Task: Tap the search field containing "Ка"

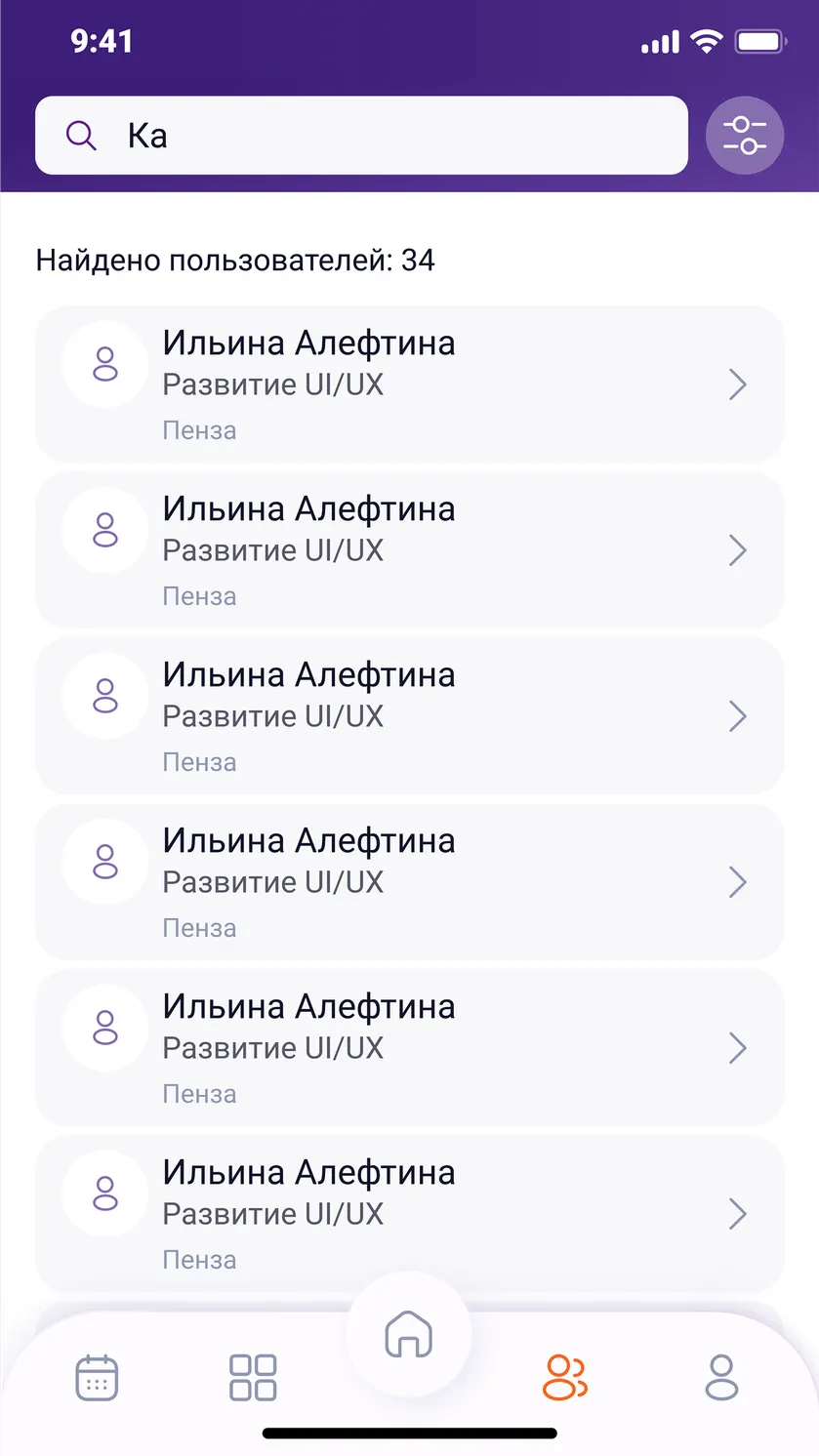Action: click(x=361, y=136)
